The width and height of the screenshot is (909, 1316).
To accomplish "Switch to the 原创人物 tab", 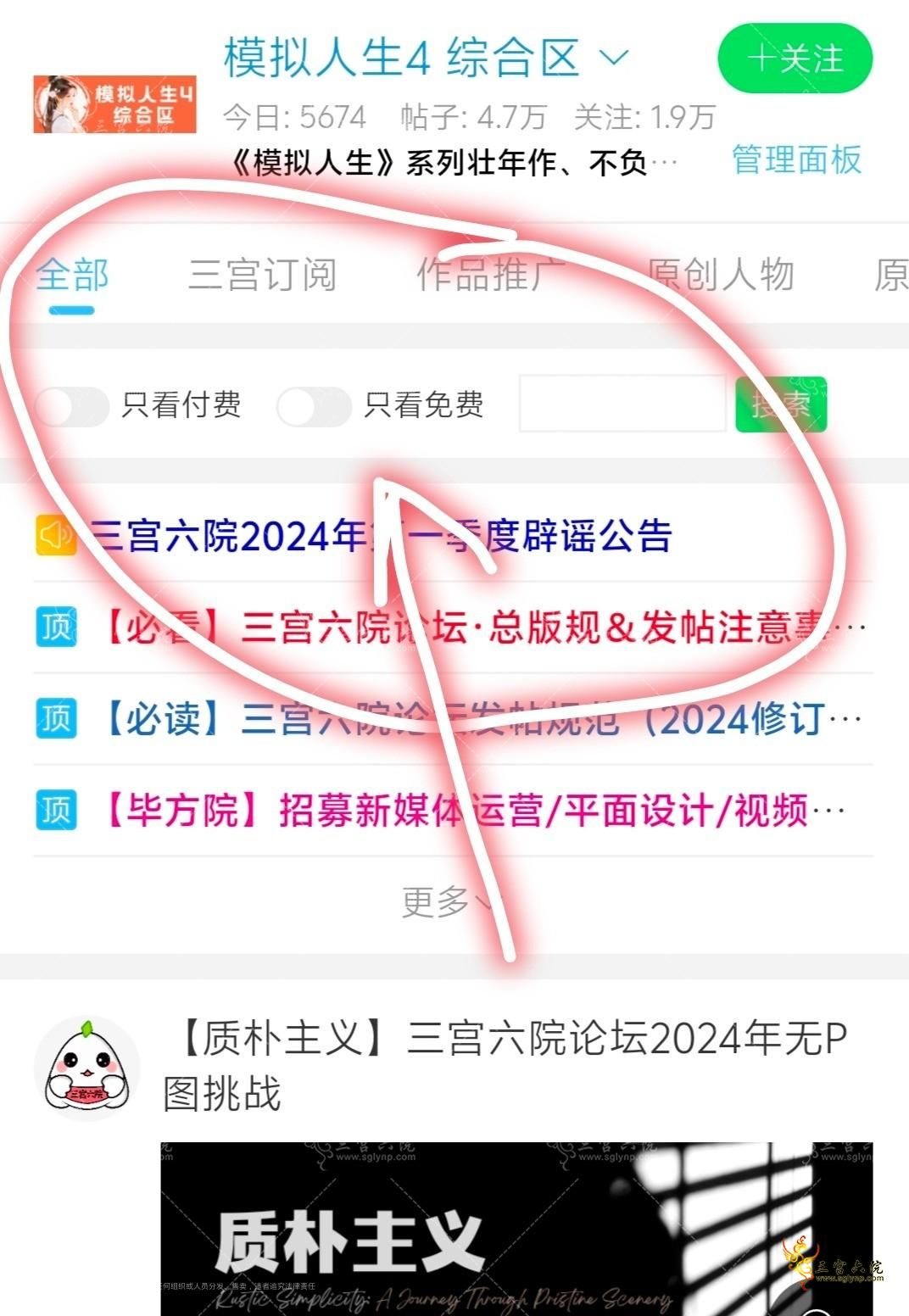I will [720, 276].
